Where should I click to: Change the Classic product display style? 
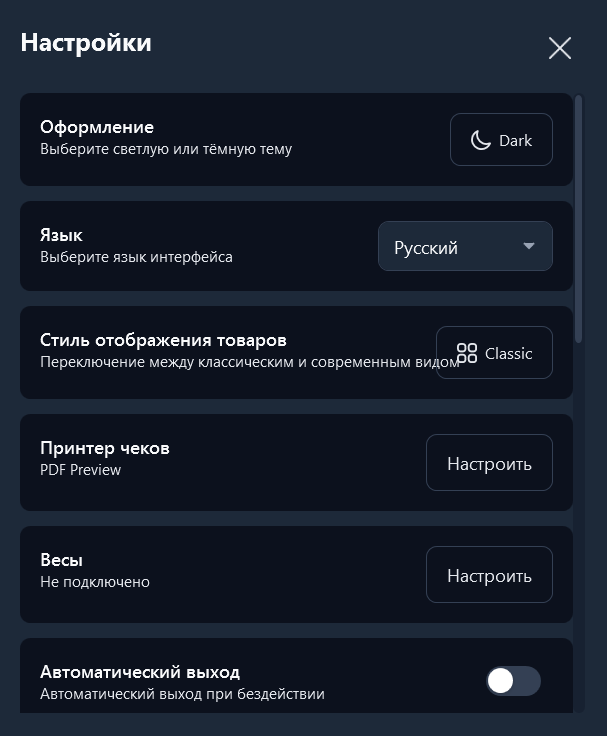494,353
